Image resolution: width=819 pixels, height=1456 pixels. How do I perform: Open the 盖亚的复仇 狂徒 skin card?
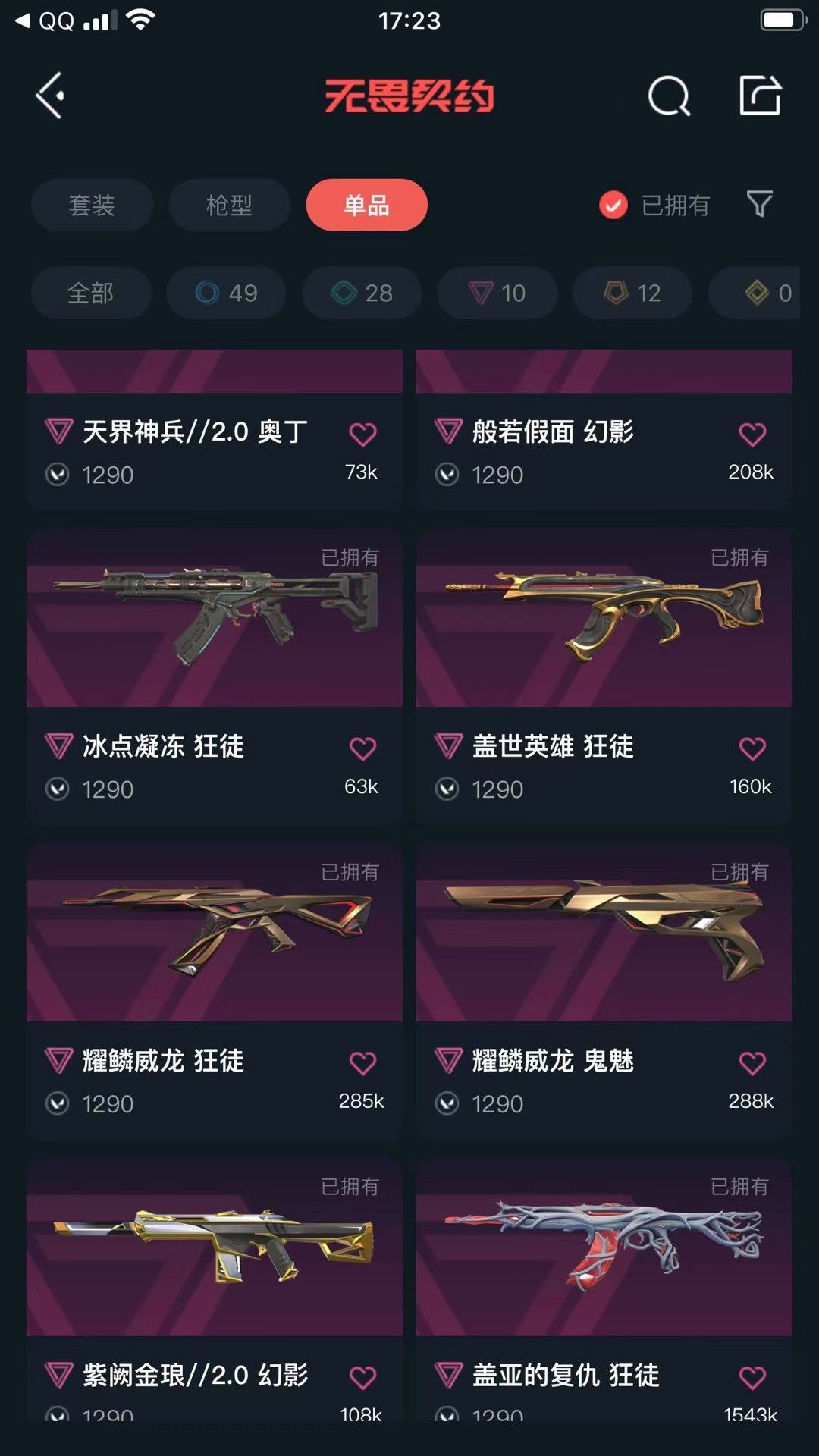(x=604, y=1289)
